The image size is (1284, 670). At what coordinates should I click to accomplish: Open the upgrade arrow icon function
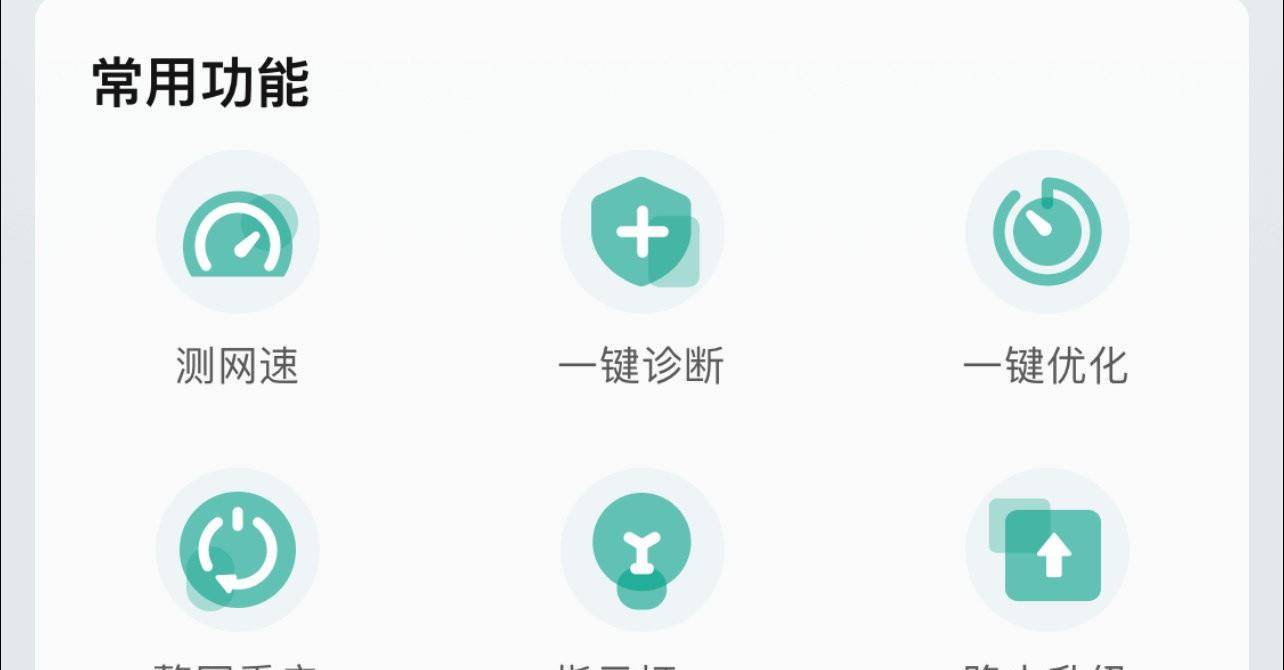pyautogui.click(x=1047, y=550)
